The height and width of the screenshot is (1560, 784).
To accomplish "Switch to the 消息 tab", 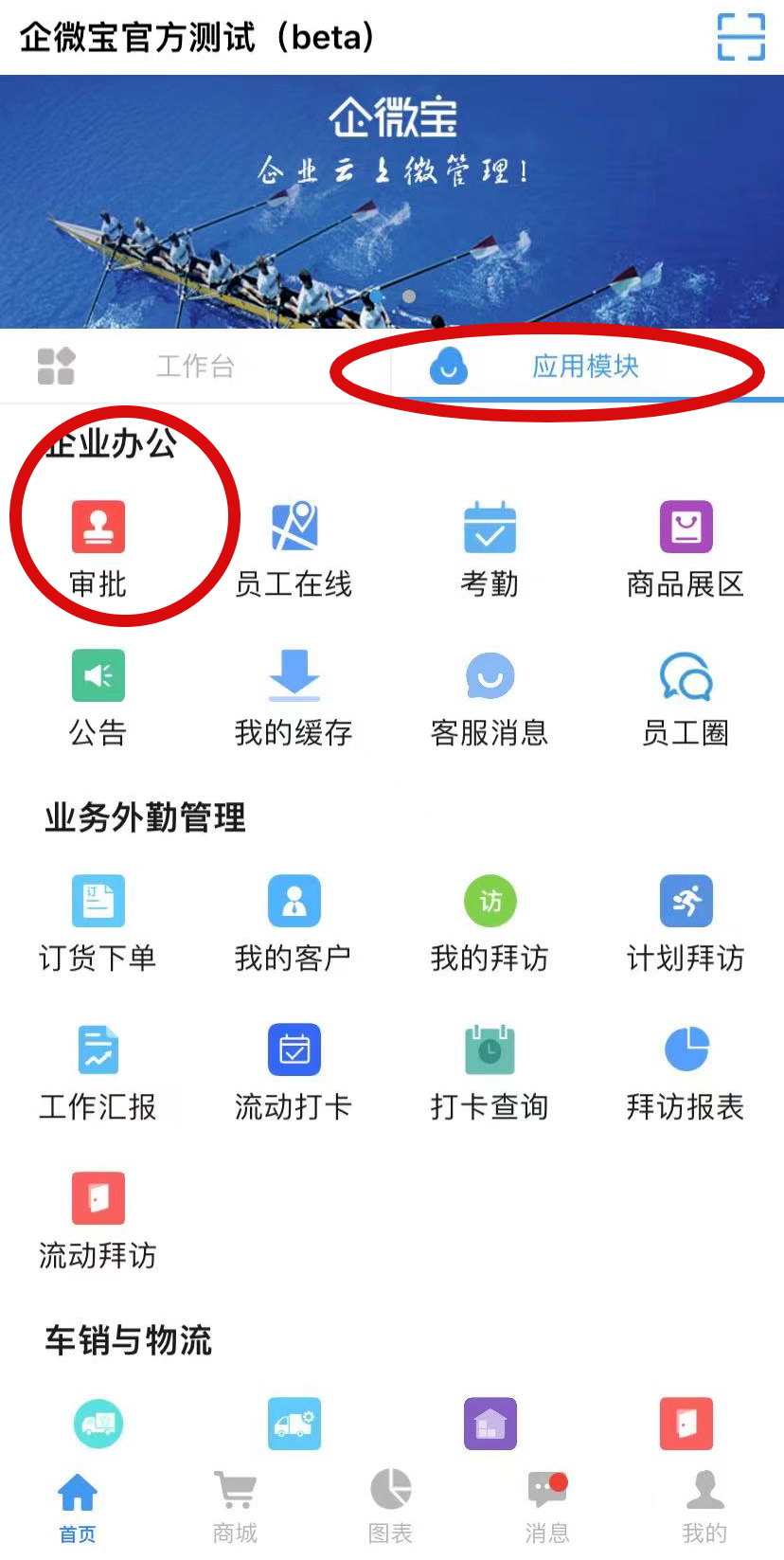I will tap(547, 1506).
